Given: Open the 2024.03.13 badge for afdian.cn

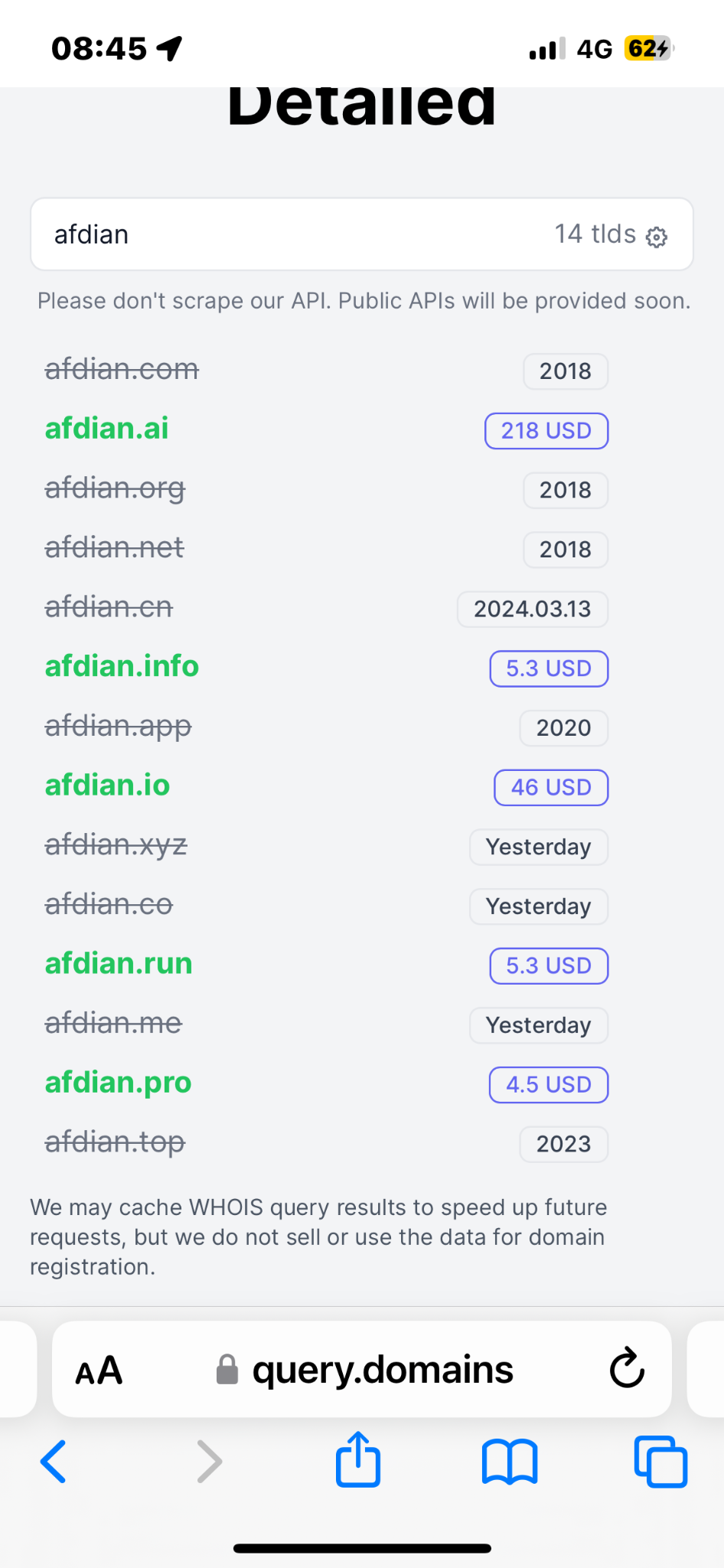Looking at the screenshot, I should (x=532, y=609).
